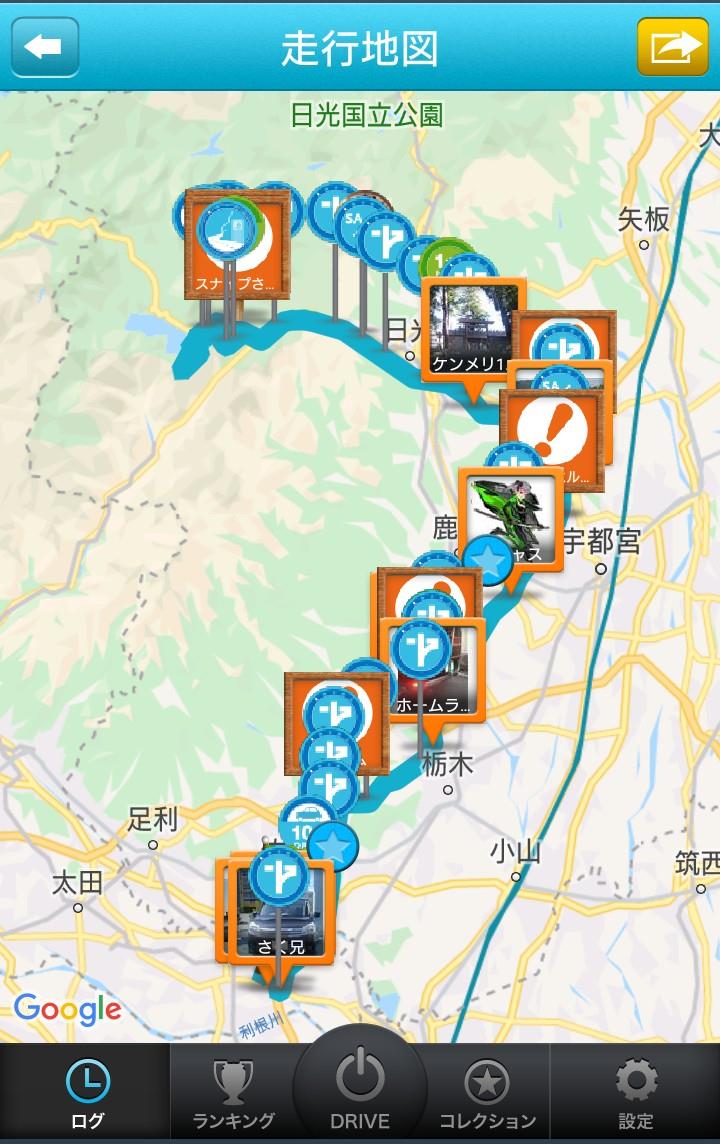Go back using the arrow button

[44, 47]
